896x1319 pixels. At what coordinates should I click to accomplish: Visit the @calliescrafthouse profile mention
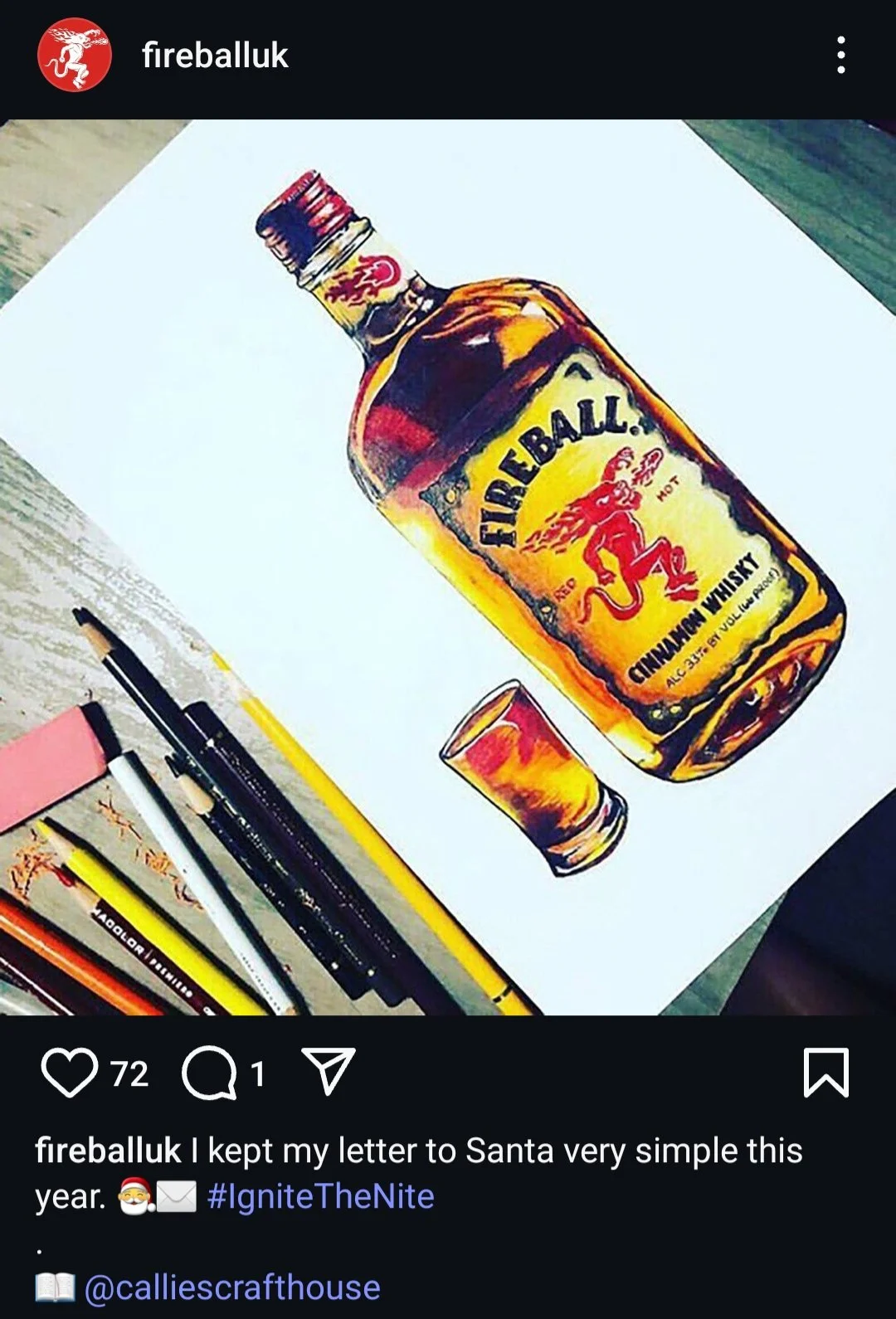(232, 1287)
